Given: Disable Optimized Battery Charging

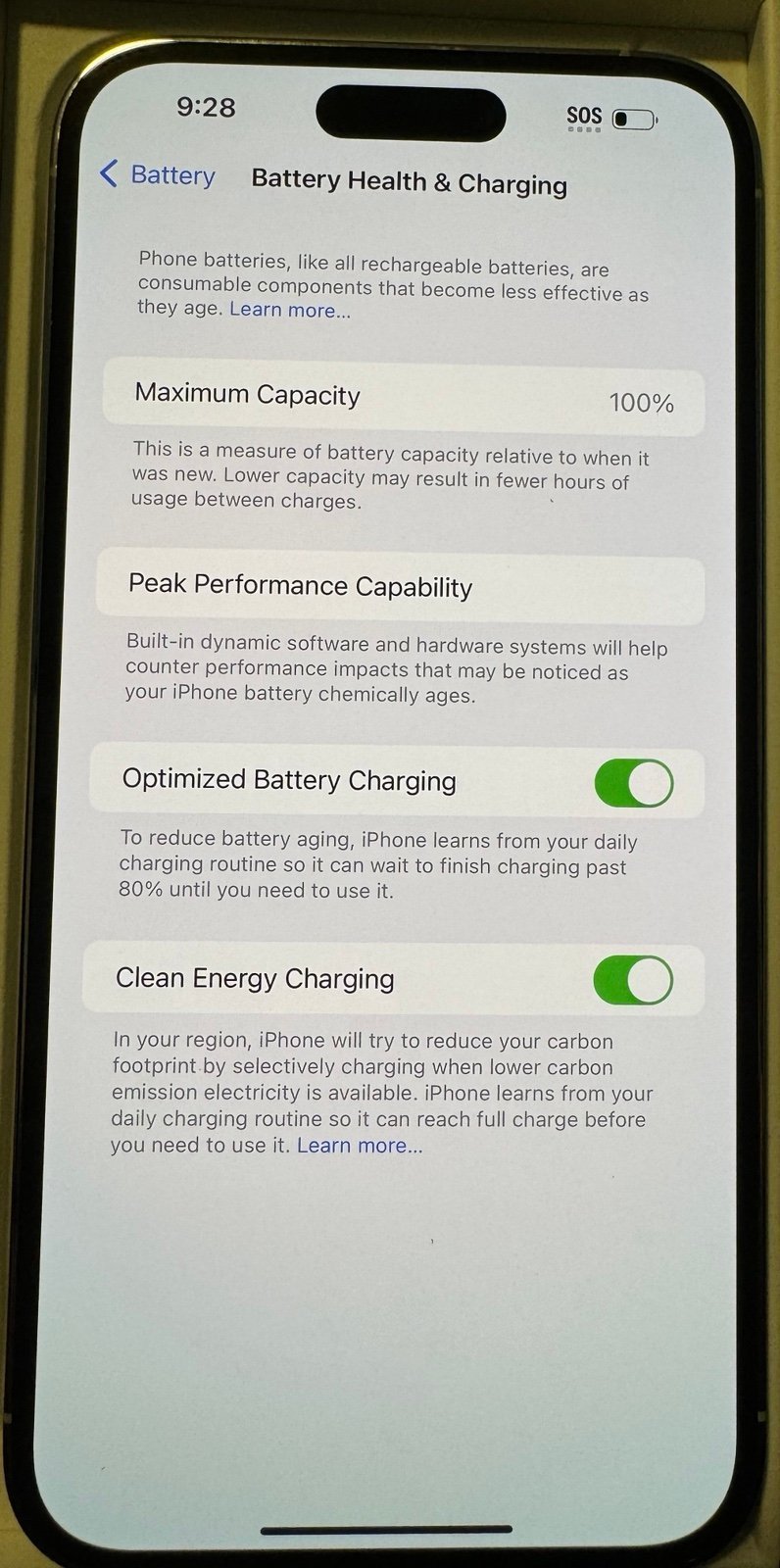Looking at the screenshot, I should tap(633, 784).
